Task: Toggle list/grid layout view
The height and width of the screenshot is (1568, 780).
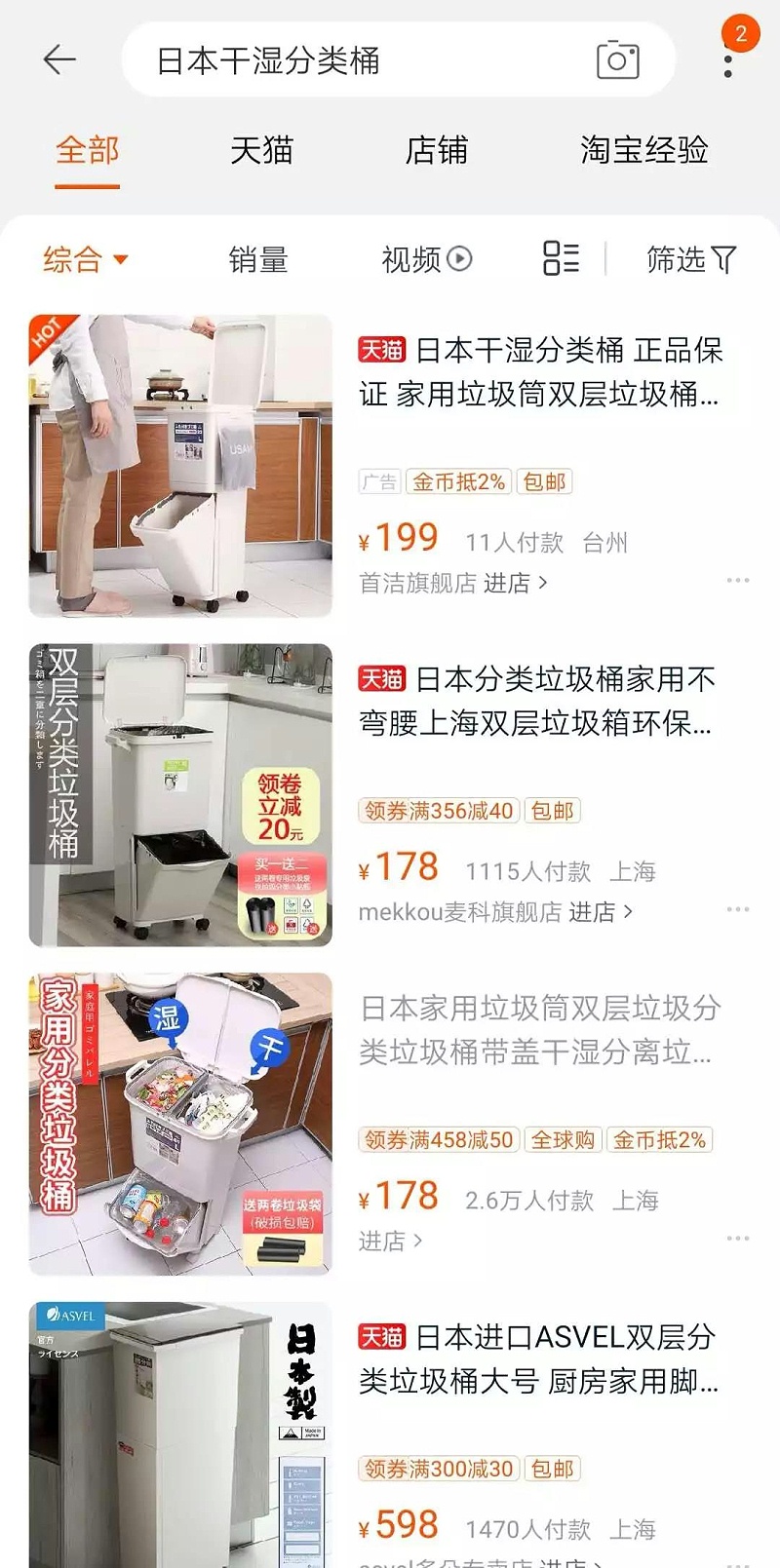Action: click(561, 258)
